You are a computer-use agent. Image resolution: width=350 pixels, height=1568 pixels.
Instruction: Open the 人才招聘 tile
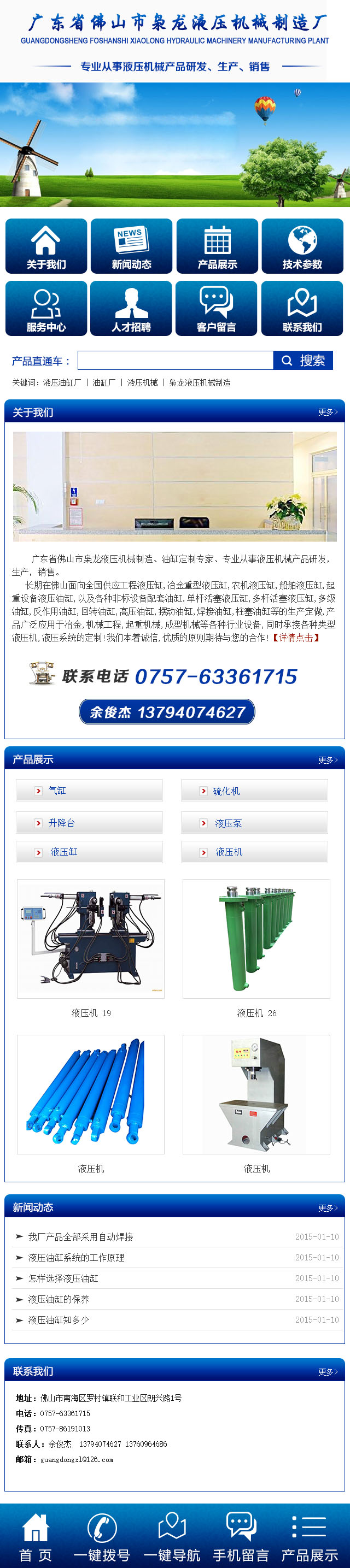131,309
